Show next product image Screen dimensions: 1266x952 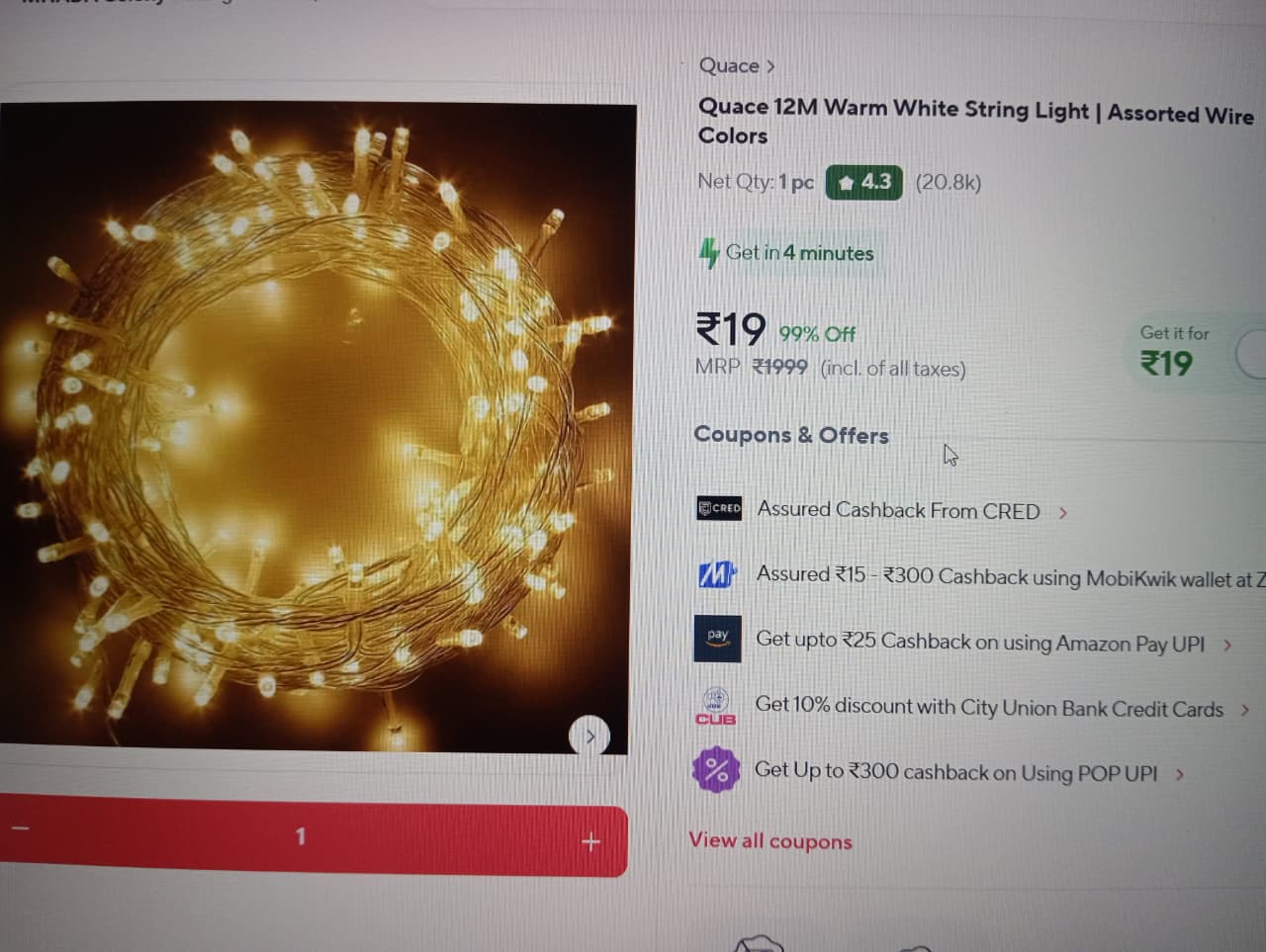click(589, 736)
